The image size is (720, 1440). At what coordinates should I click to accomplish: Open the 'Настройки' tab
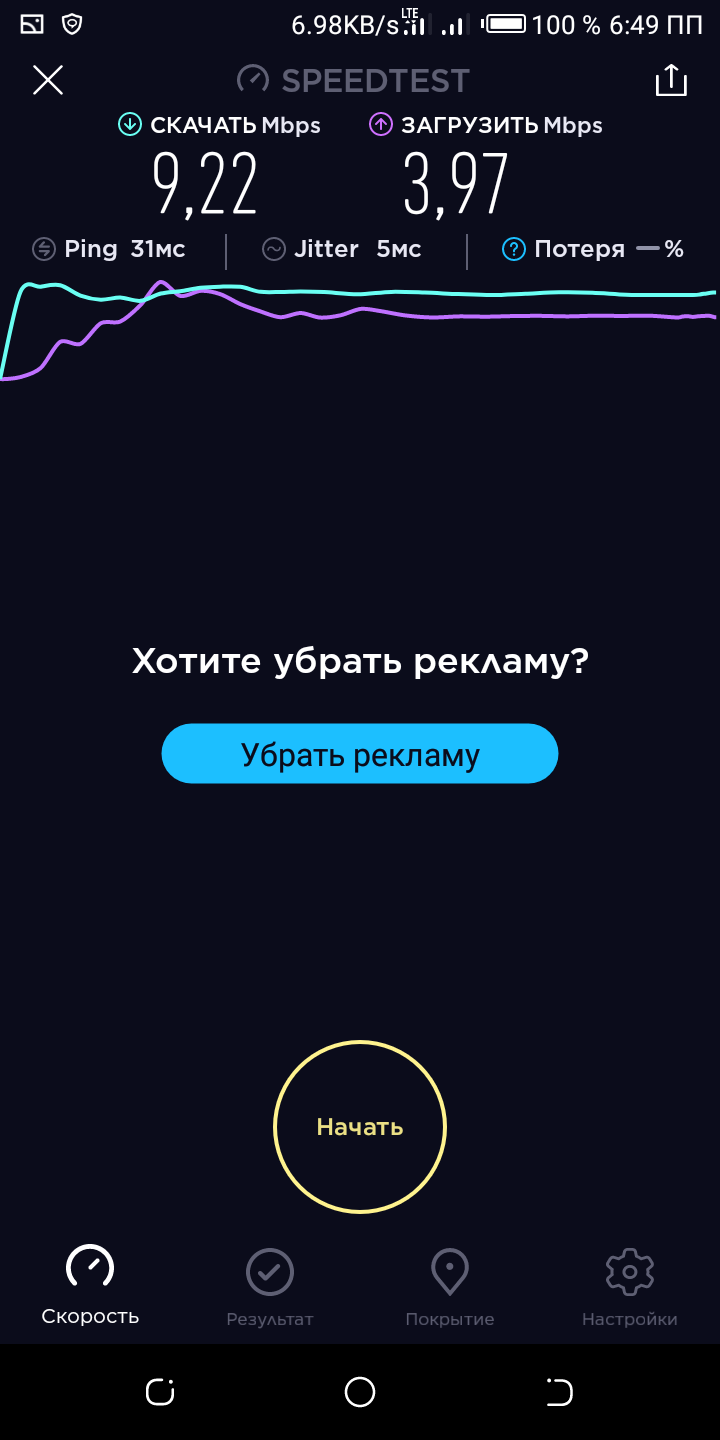tap(629, 1287)
